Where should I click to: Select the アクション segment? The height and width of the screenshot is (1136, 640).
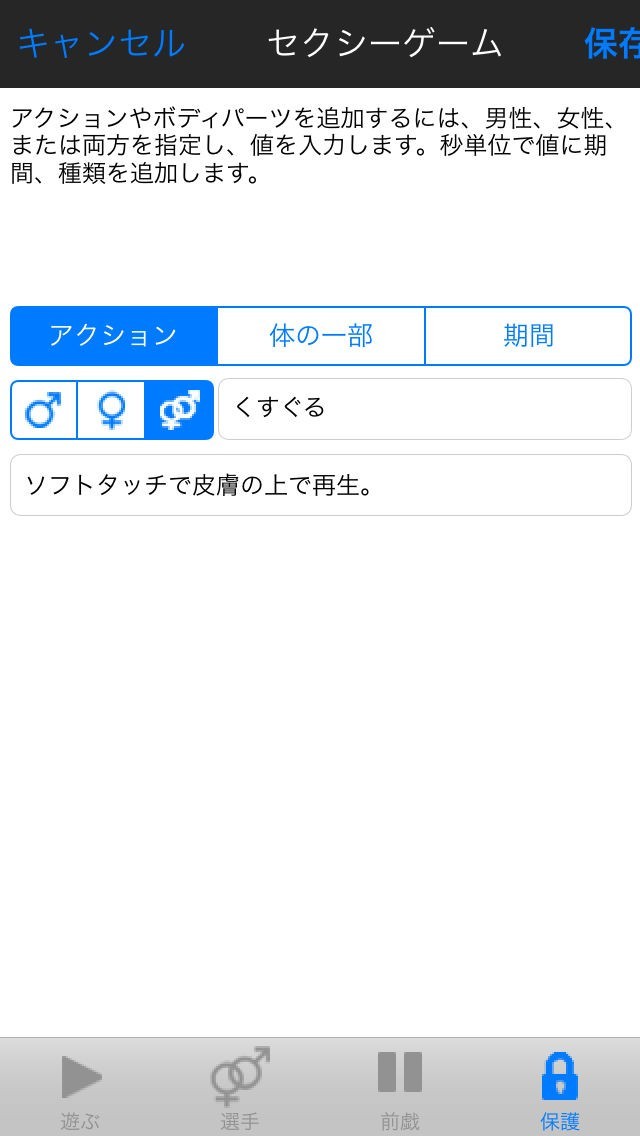114,336
